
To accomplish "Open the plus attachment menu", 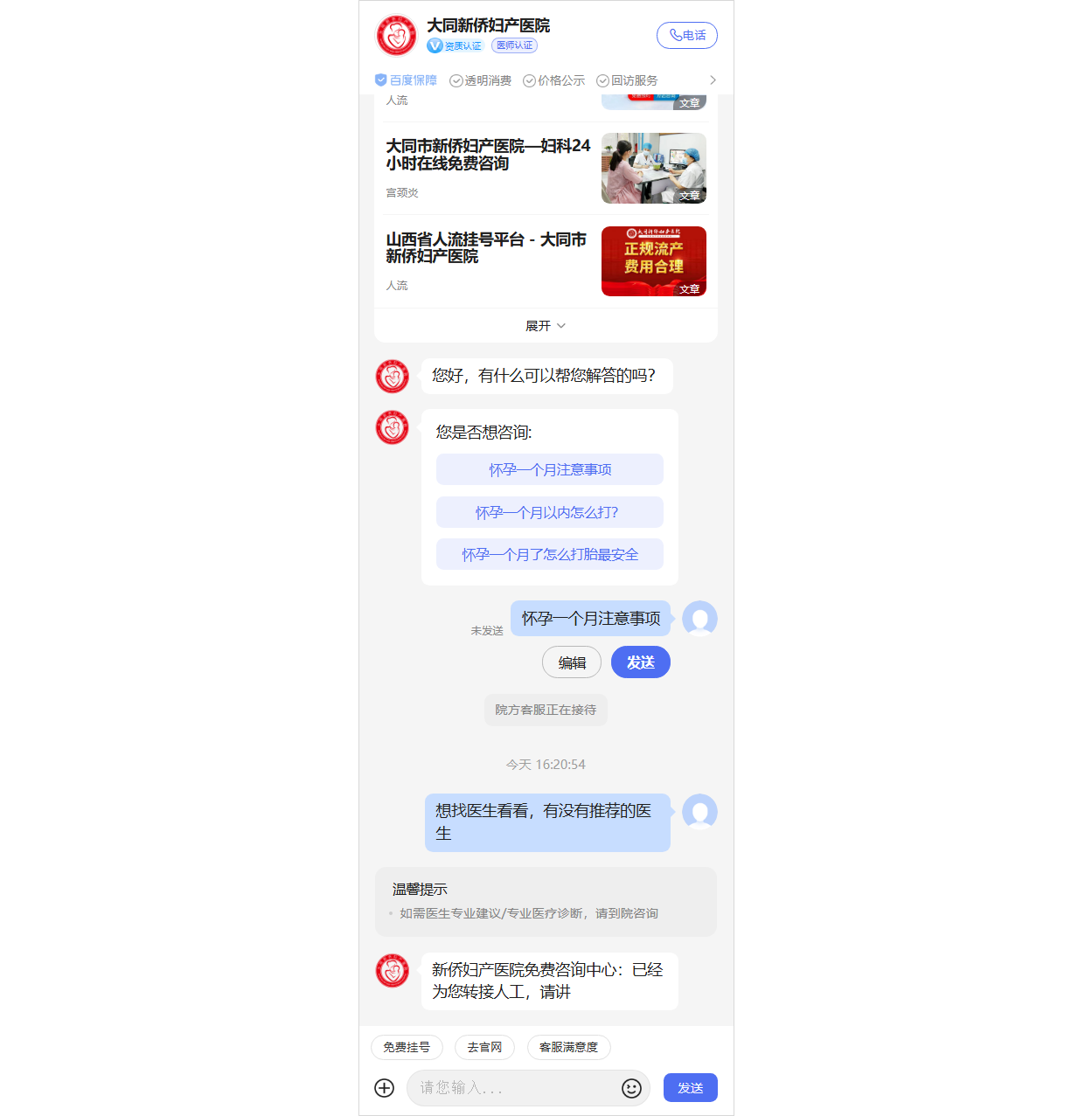I will (x=384, y=1088).
